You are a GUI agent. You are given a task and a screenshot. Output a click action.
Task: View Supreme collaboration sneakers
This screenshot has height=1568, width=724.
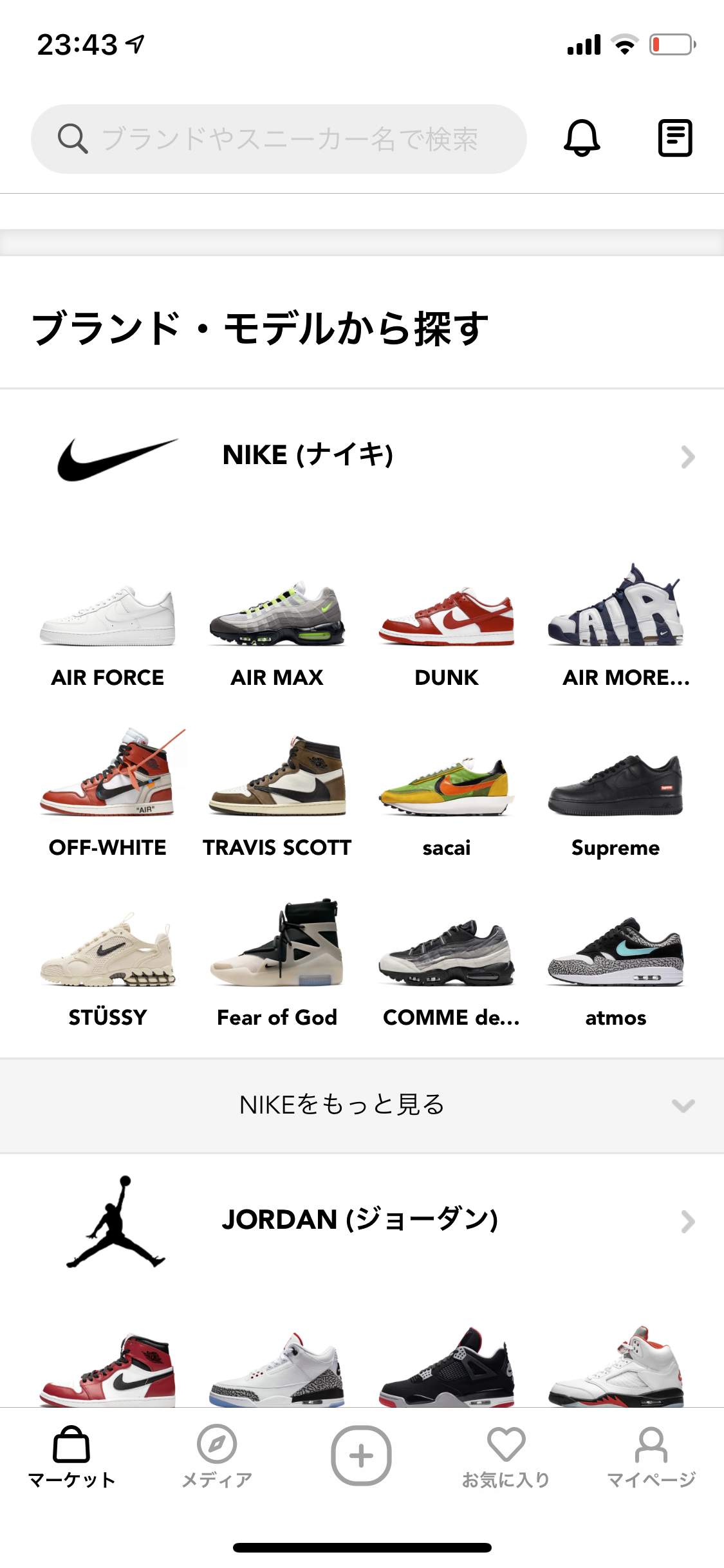coord(616,795)
